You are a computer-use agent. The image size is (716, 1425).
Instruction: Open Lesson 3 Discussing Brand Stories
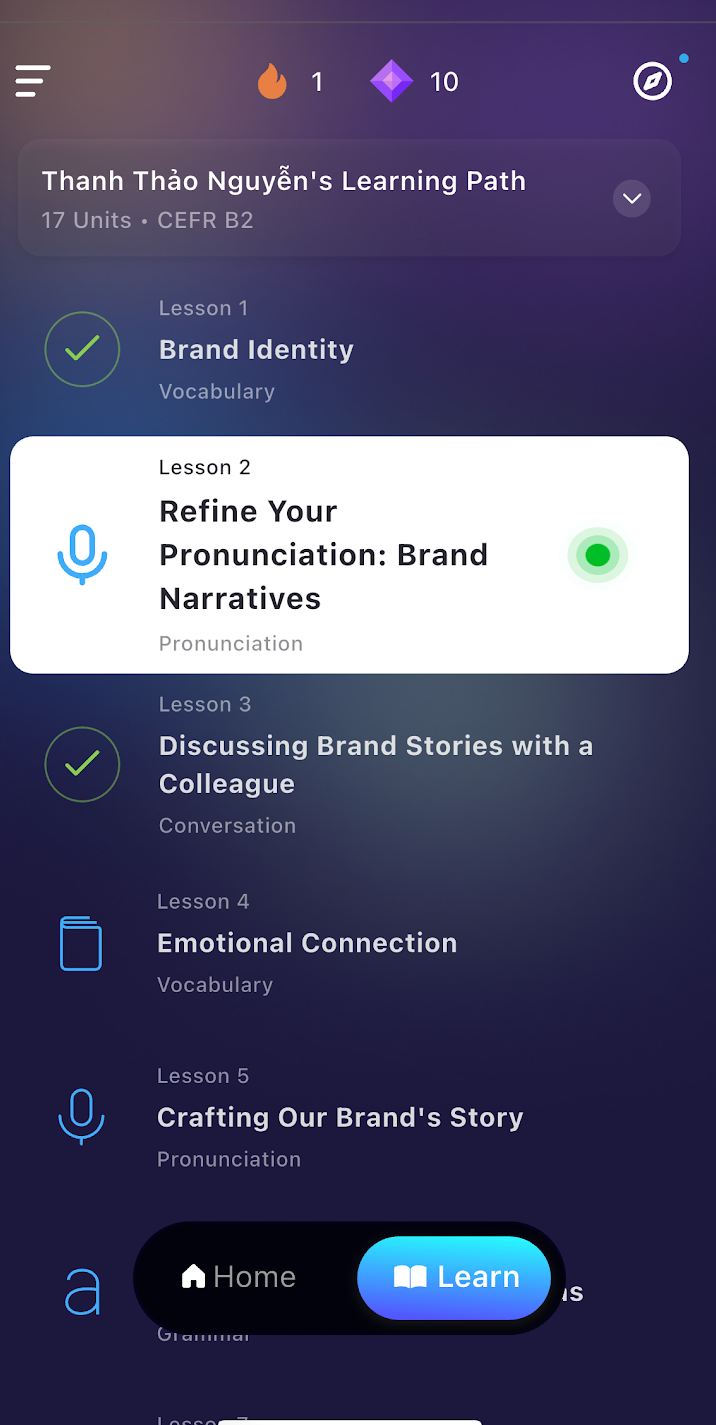point(375,765)
